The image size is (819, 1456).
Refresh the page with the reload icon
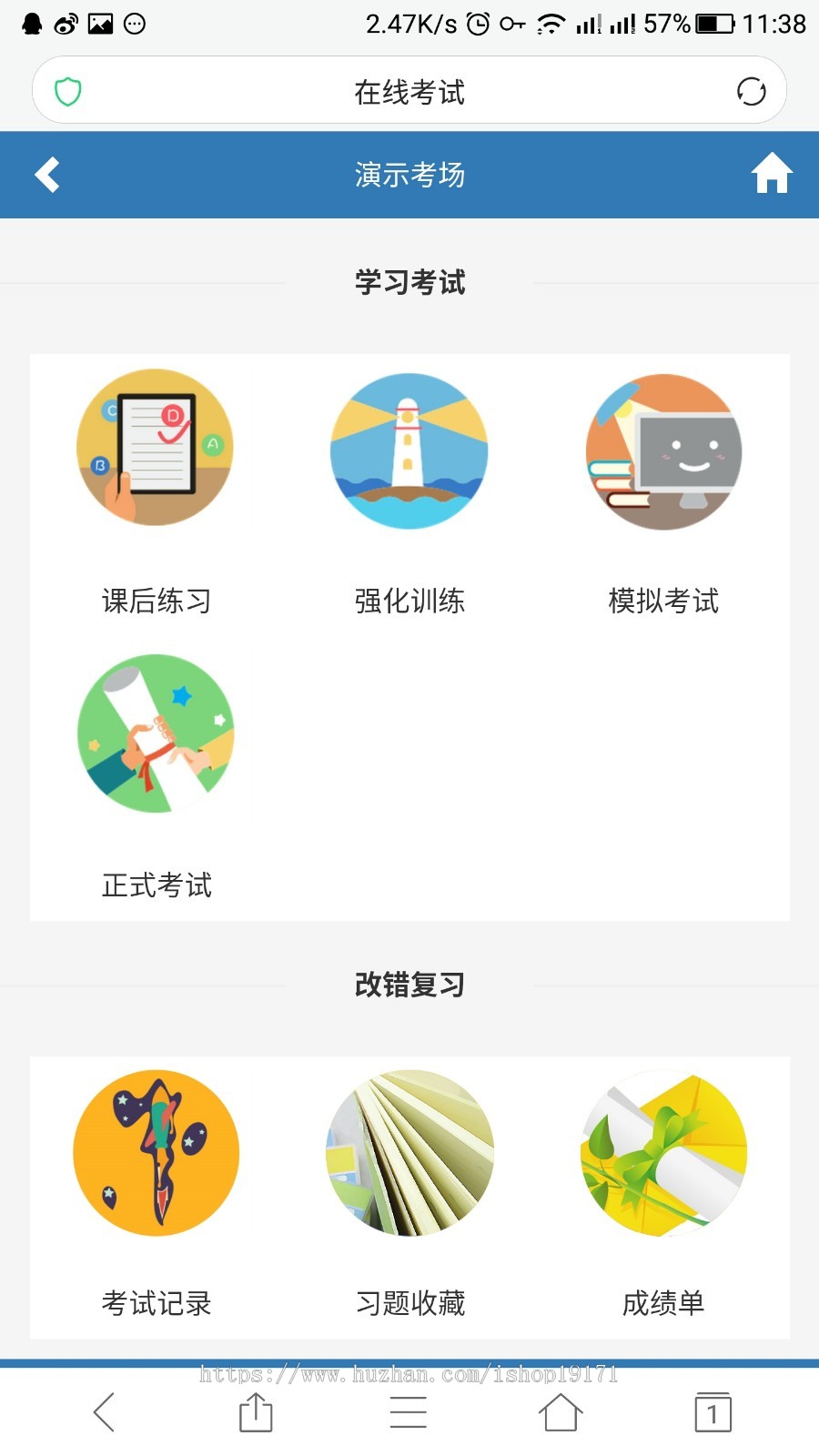[750, 91]
